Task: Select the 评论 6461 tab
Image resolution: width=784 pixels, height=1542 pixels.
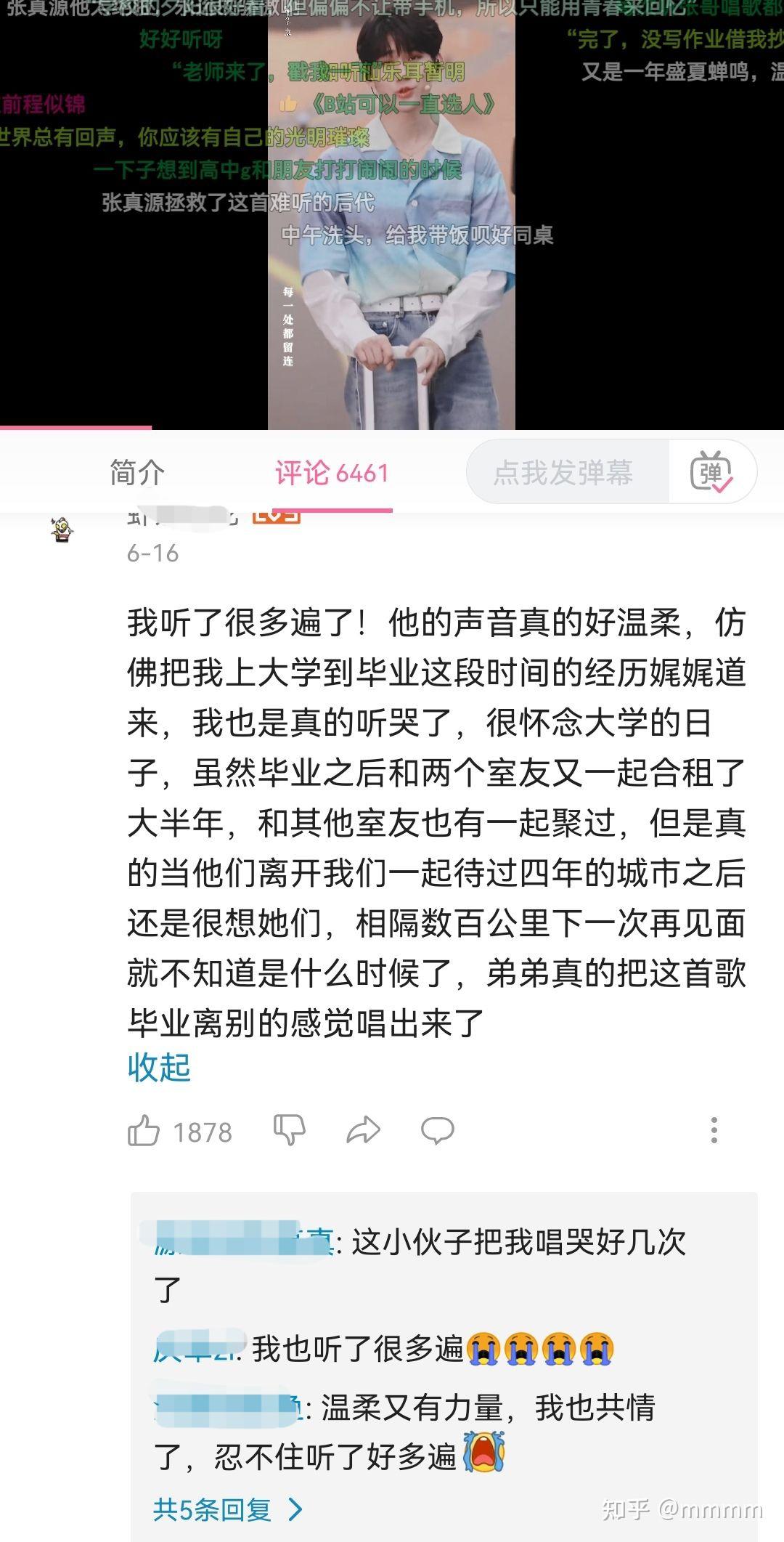Action: (332, 473)
